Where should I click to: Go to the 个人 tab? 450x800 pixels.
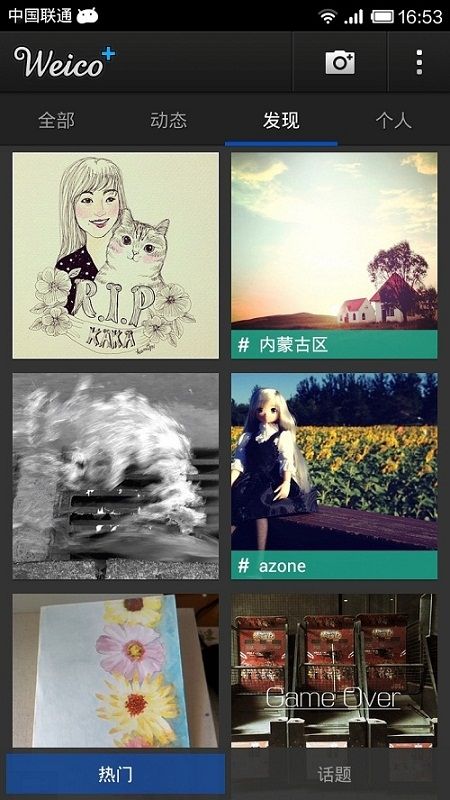(393, 121)
